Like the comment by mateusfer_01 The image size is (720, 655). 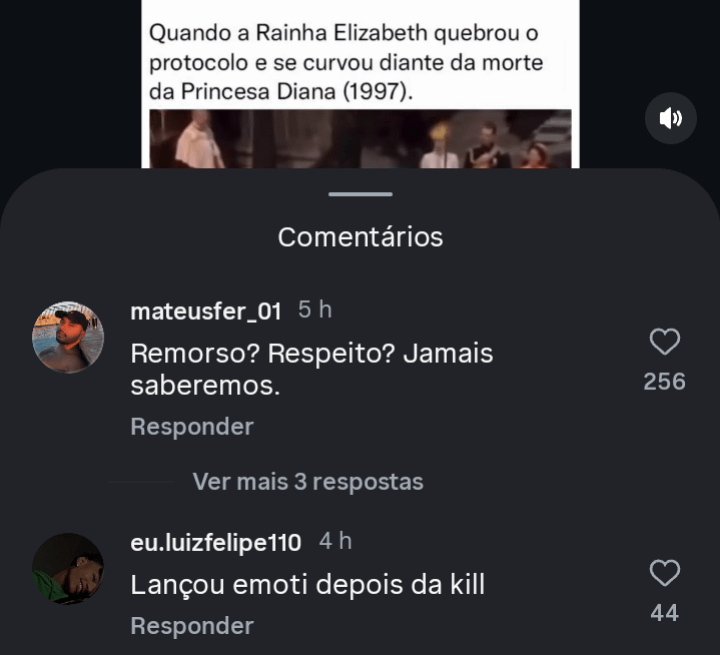[665, 342]
